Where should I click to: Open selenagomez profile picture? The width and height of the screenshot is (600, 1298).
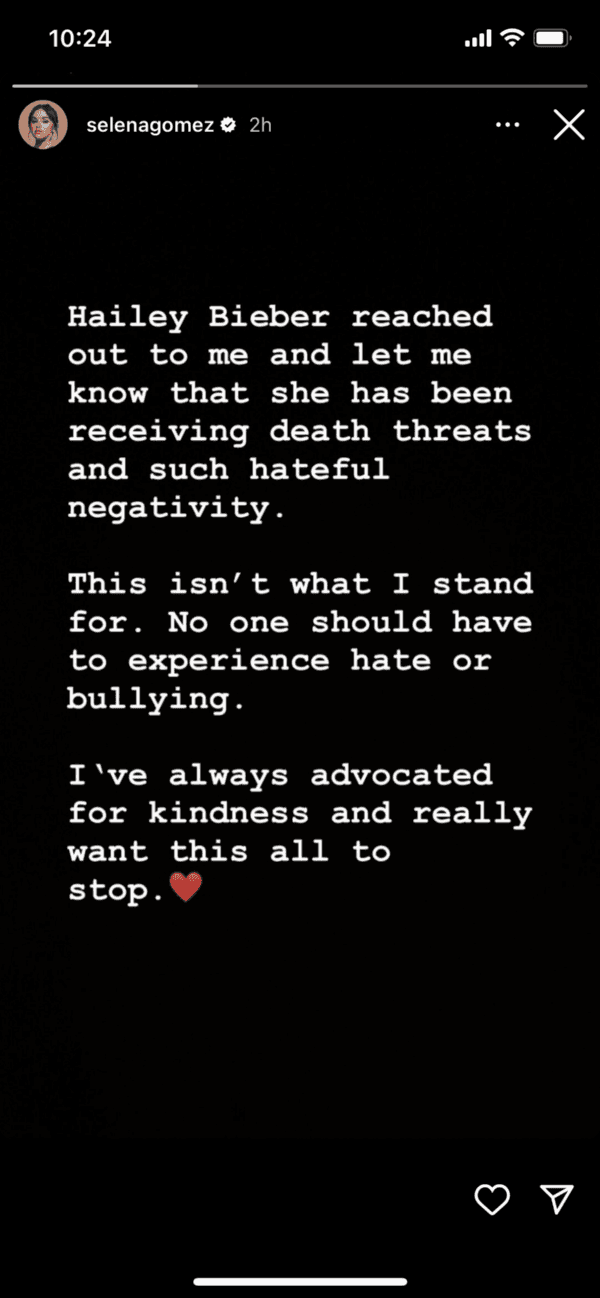(x=43, y=125)
